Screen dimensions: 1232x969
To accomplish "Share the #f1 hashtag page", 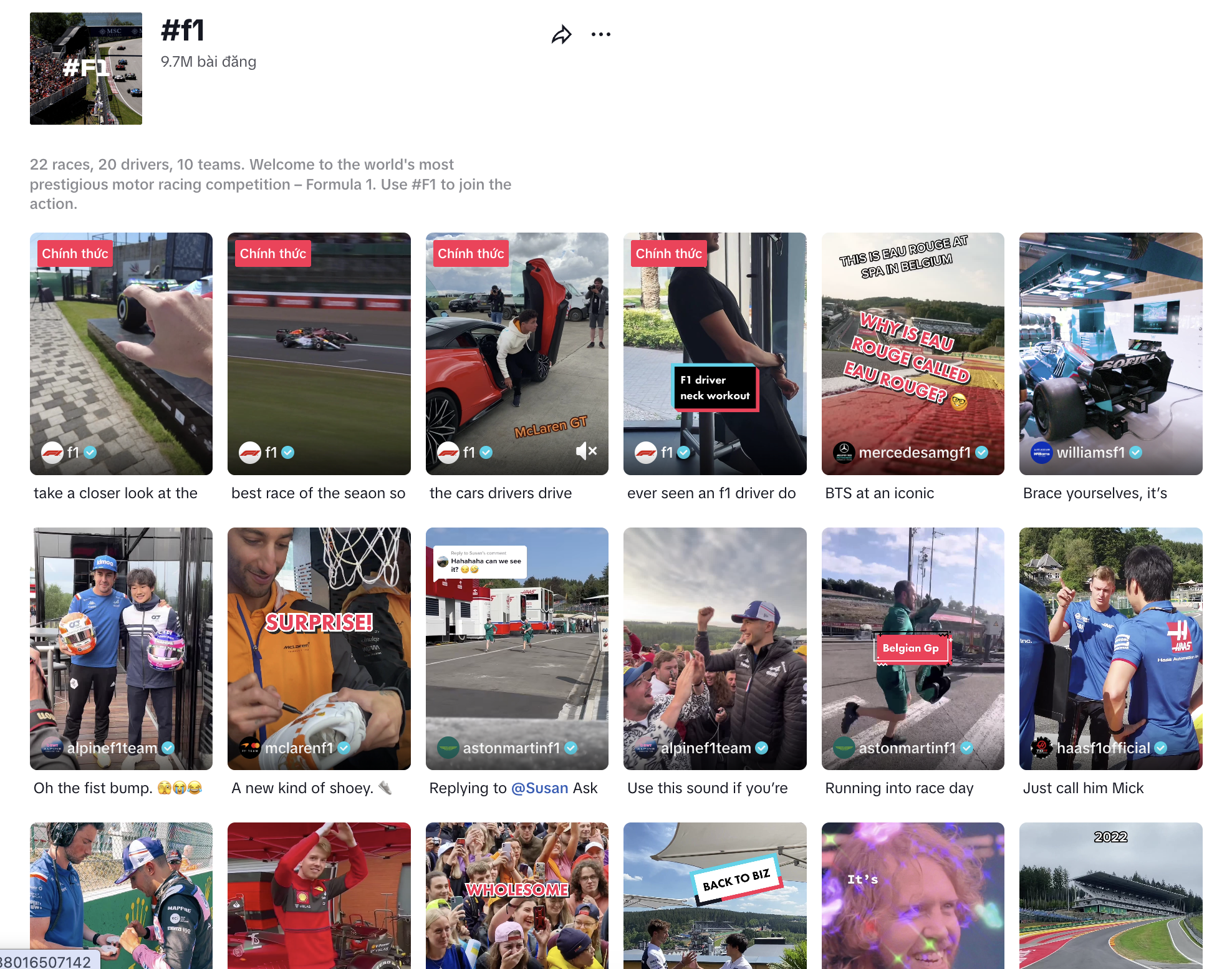I will 561,35.
